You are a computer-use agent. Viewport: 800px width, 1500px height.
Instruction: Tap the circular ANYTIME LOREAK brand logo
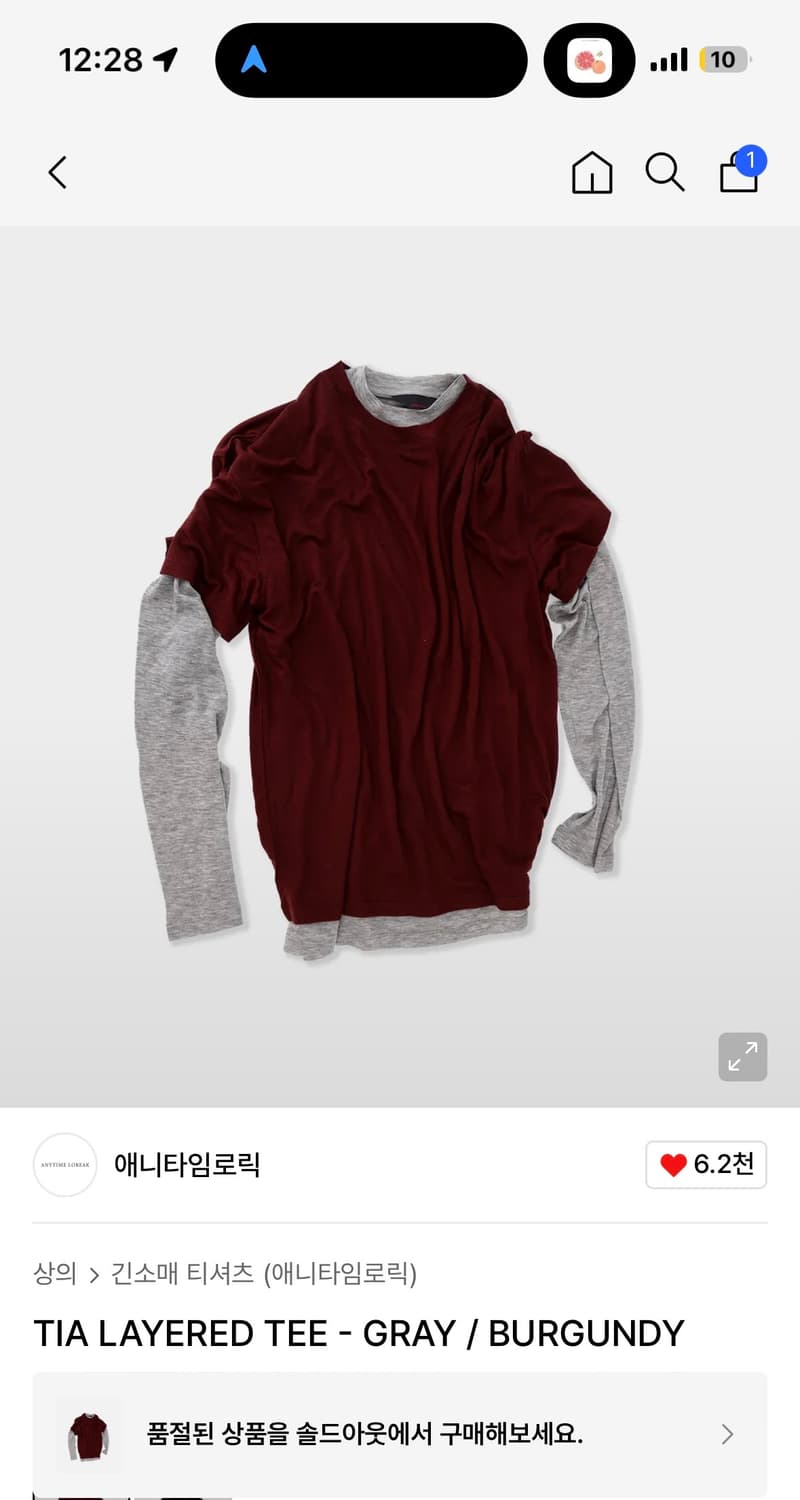[65, 1165]
